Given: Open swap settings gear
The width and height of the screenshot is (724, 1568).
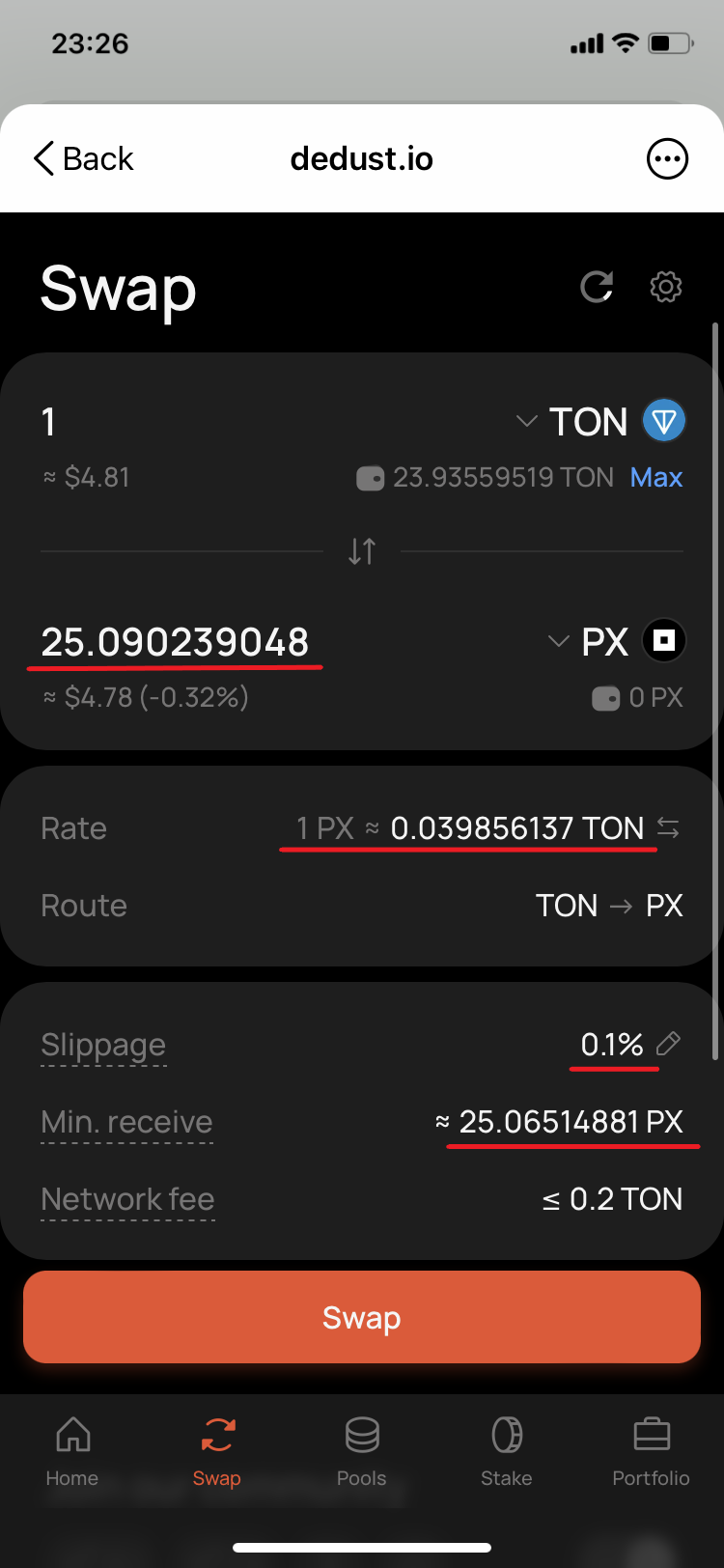Looking at the screenshot, I should [x=666, y=287].
